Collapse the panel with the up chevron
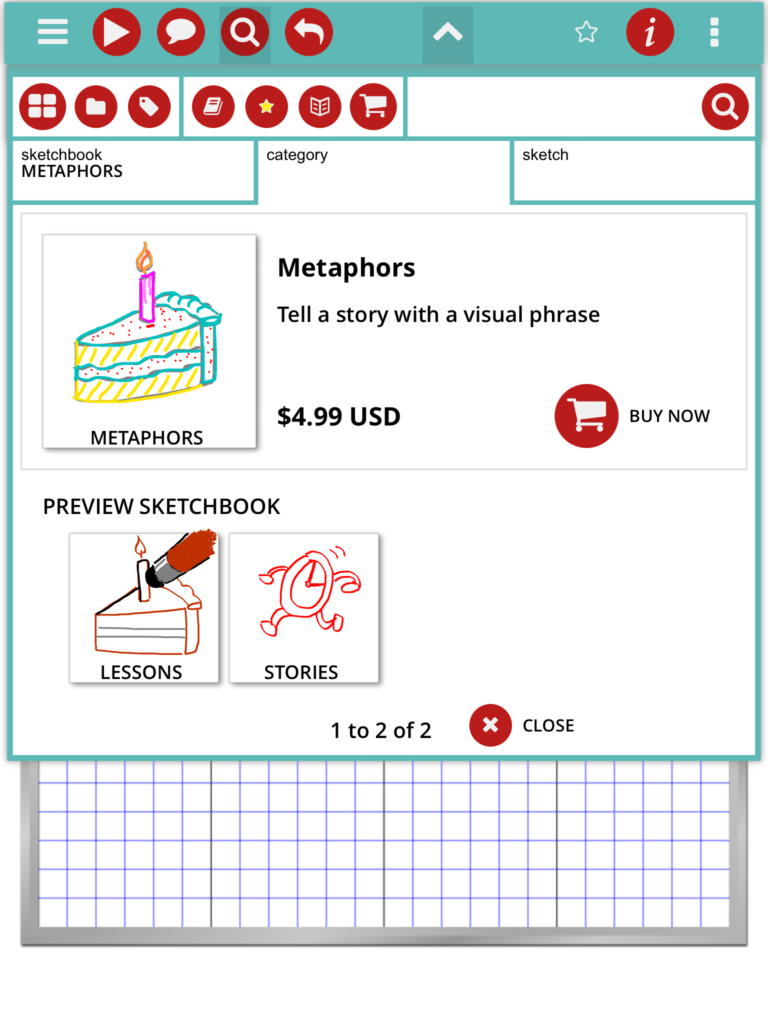 click(447, 33)
